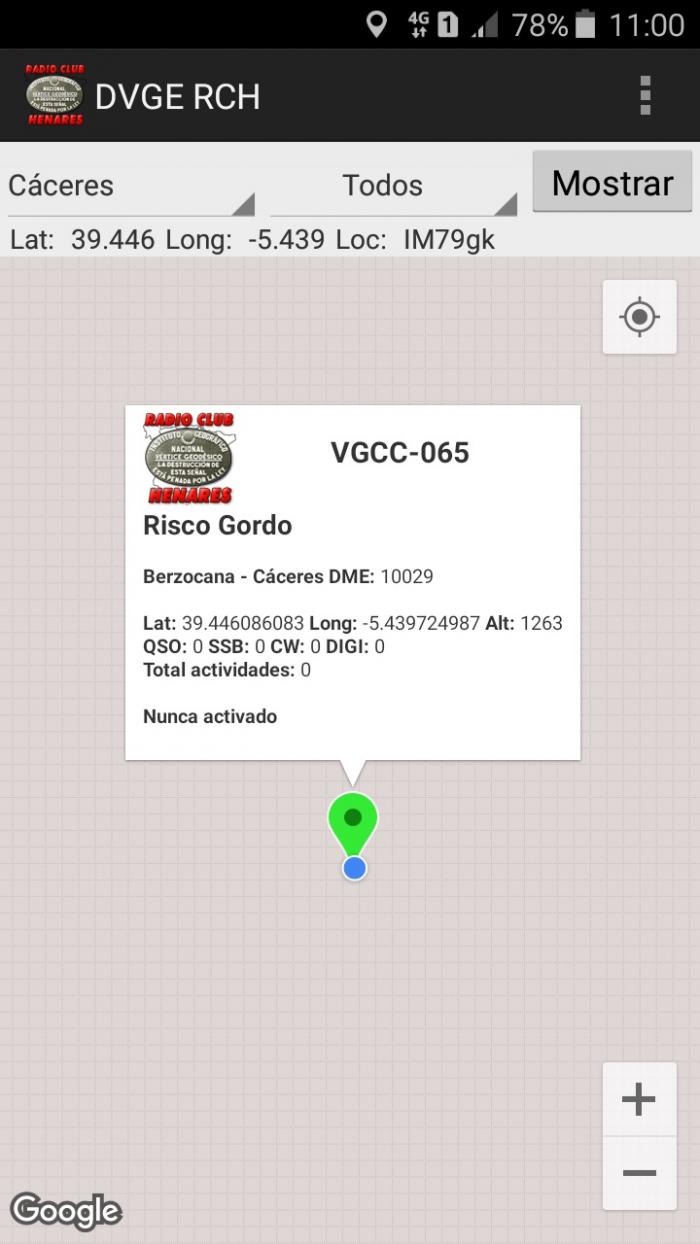Center map on my location
The image size is (700, 1244).
639,317
